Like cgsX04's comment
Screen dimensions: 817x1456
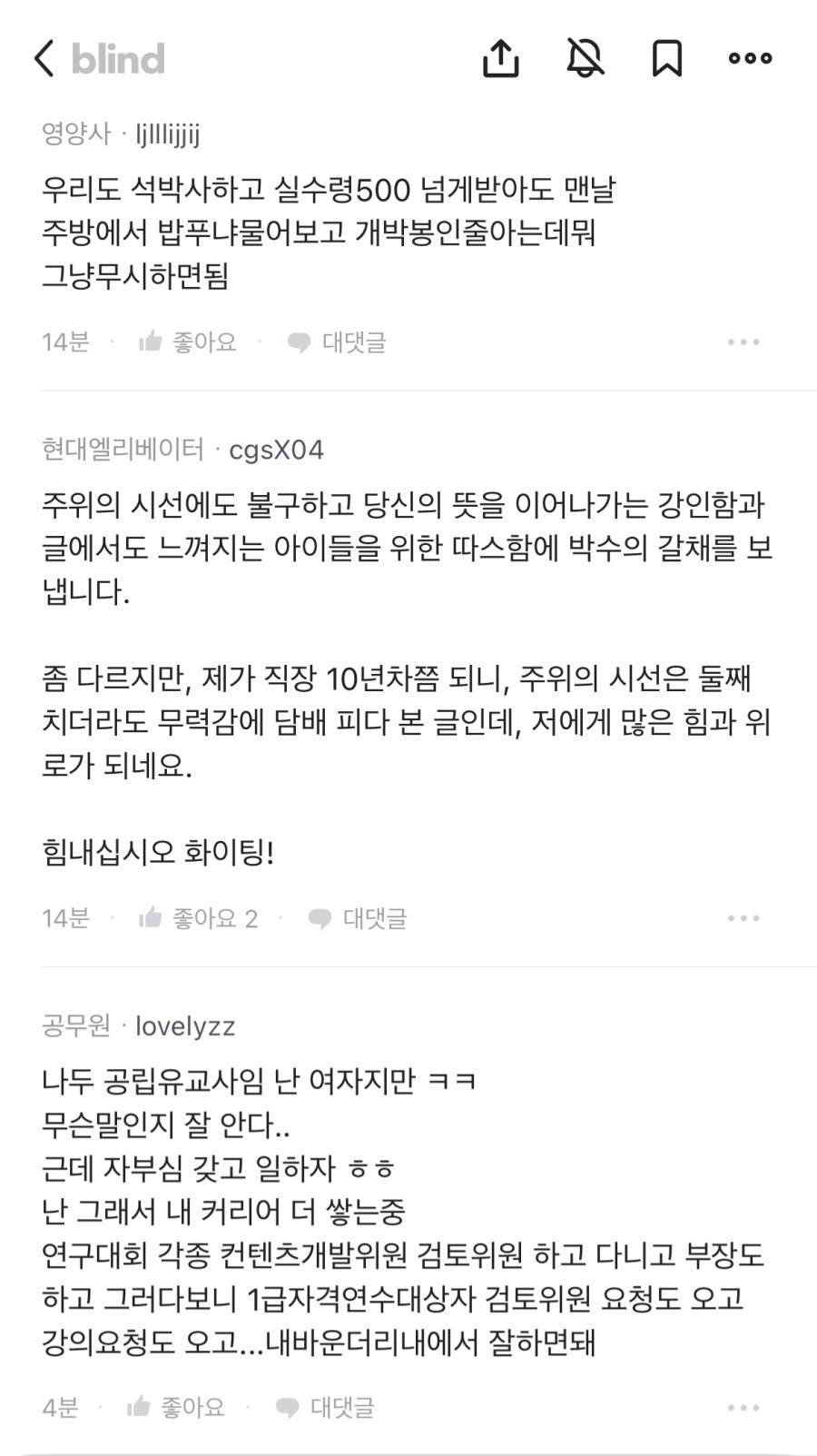pyautogui.click(x=198, y=918)
